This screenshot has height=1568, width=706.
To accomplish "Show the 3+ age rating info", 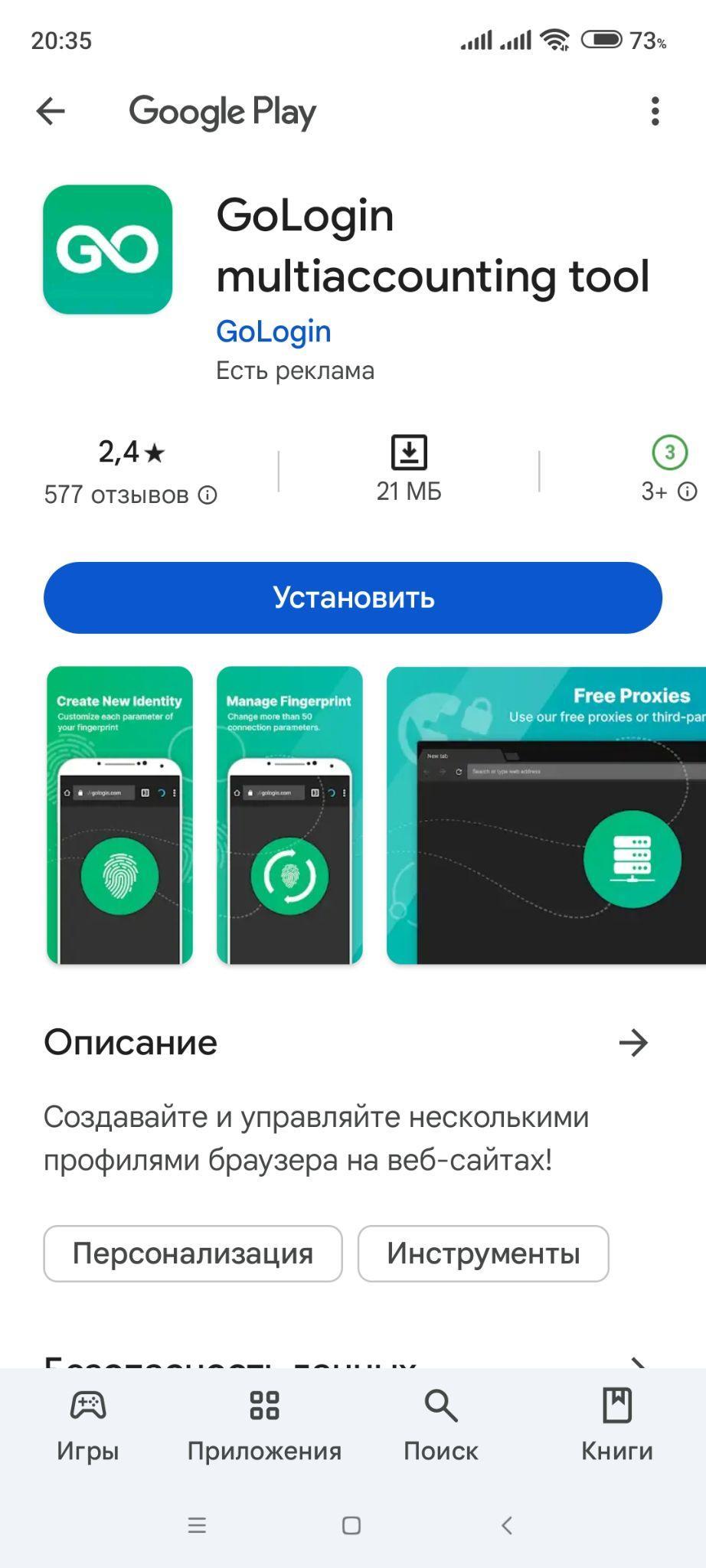I will click(x=687, y=492).
